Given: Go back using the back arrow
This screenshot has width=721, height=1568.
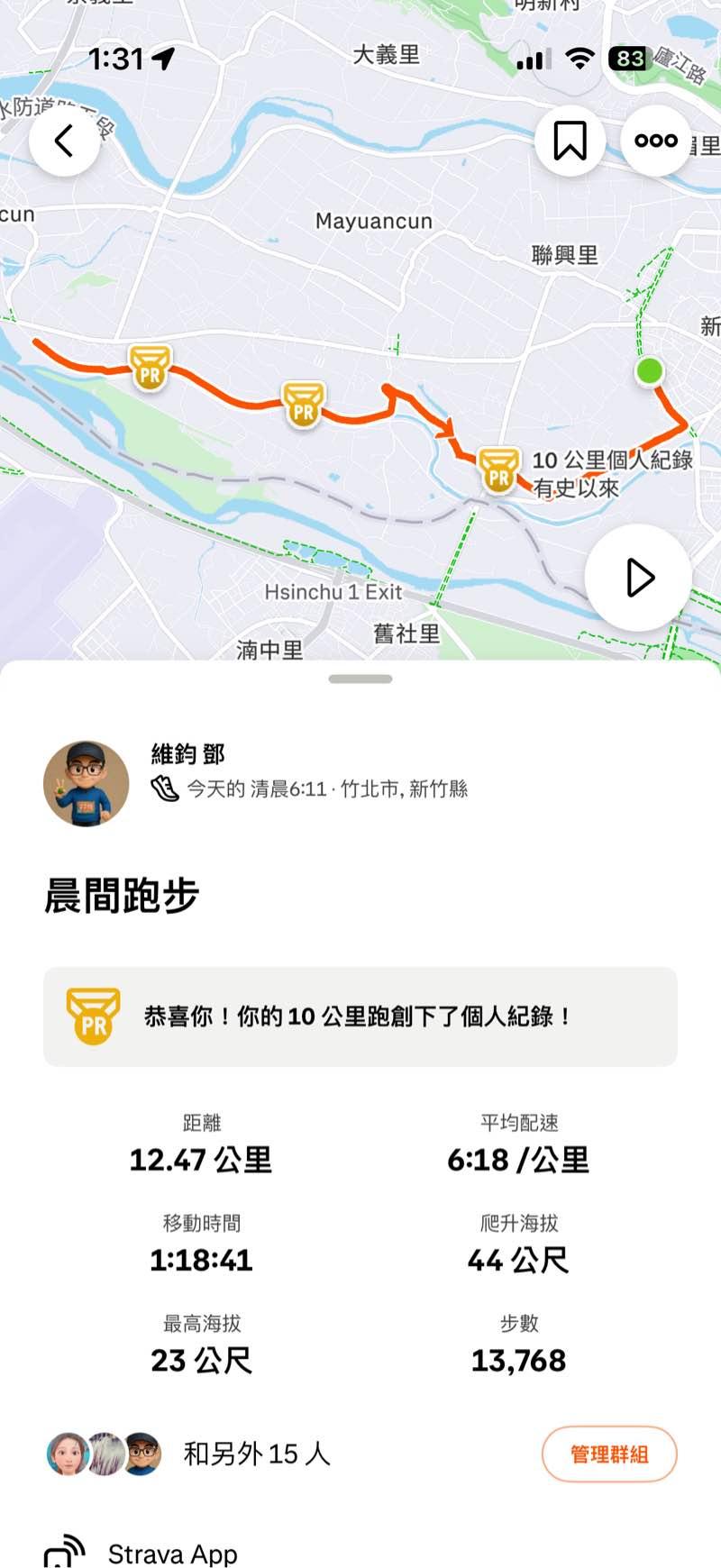Looking at the screenshot, I should [64, 141].
